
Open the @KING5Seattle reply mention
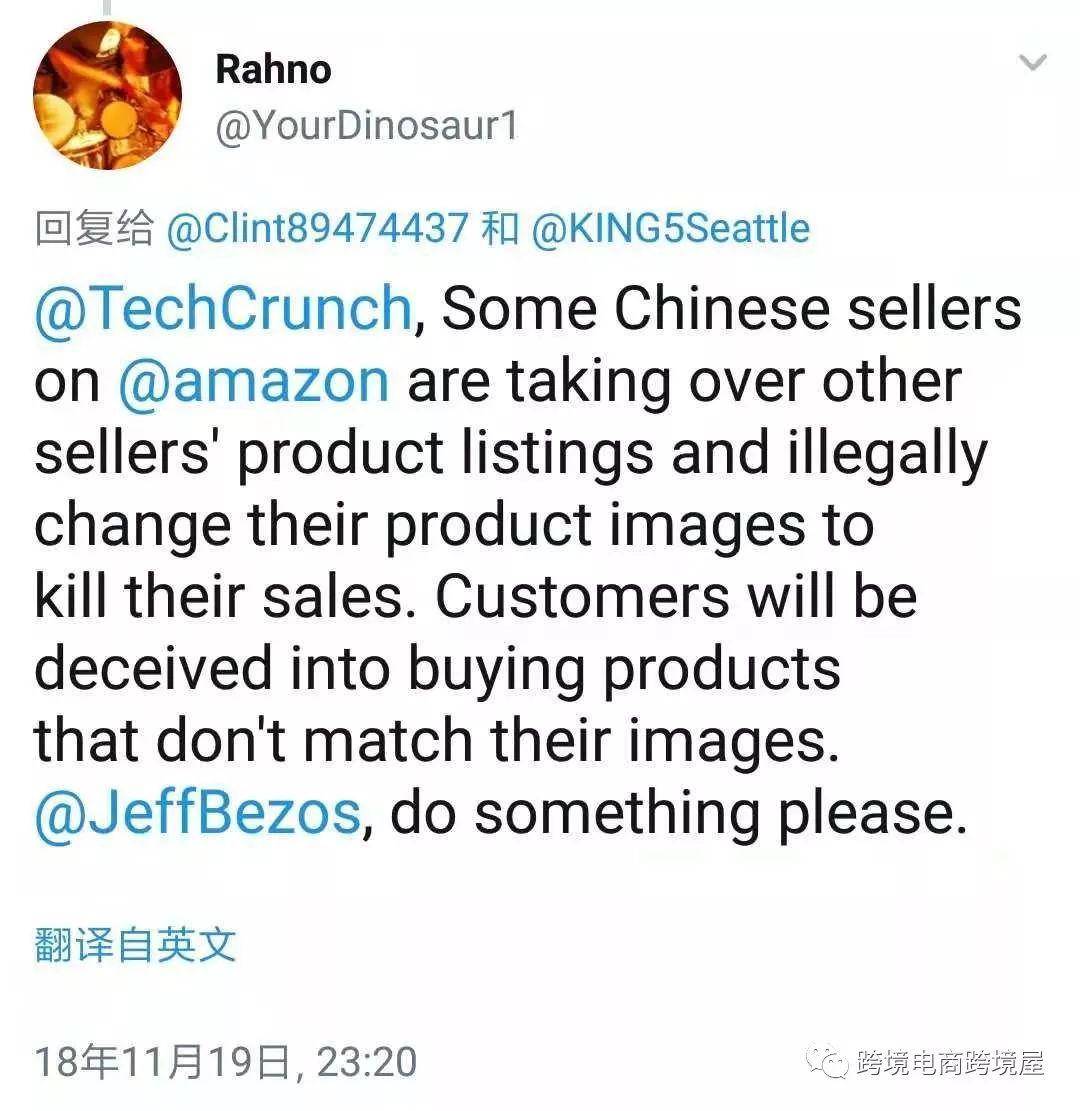[x=670, y=229]
